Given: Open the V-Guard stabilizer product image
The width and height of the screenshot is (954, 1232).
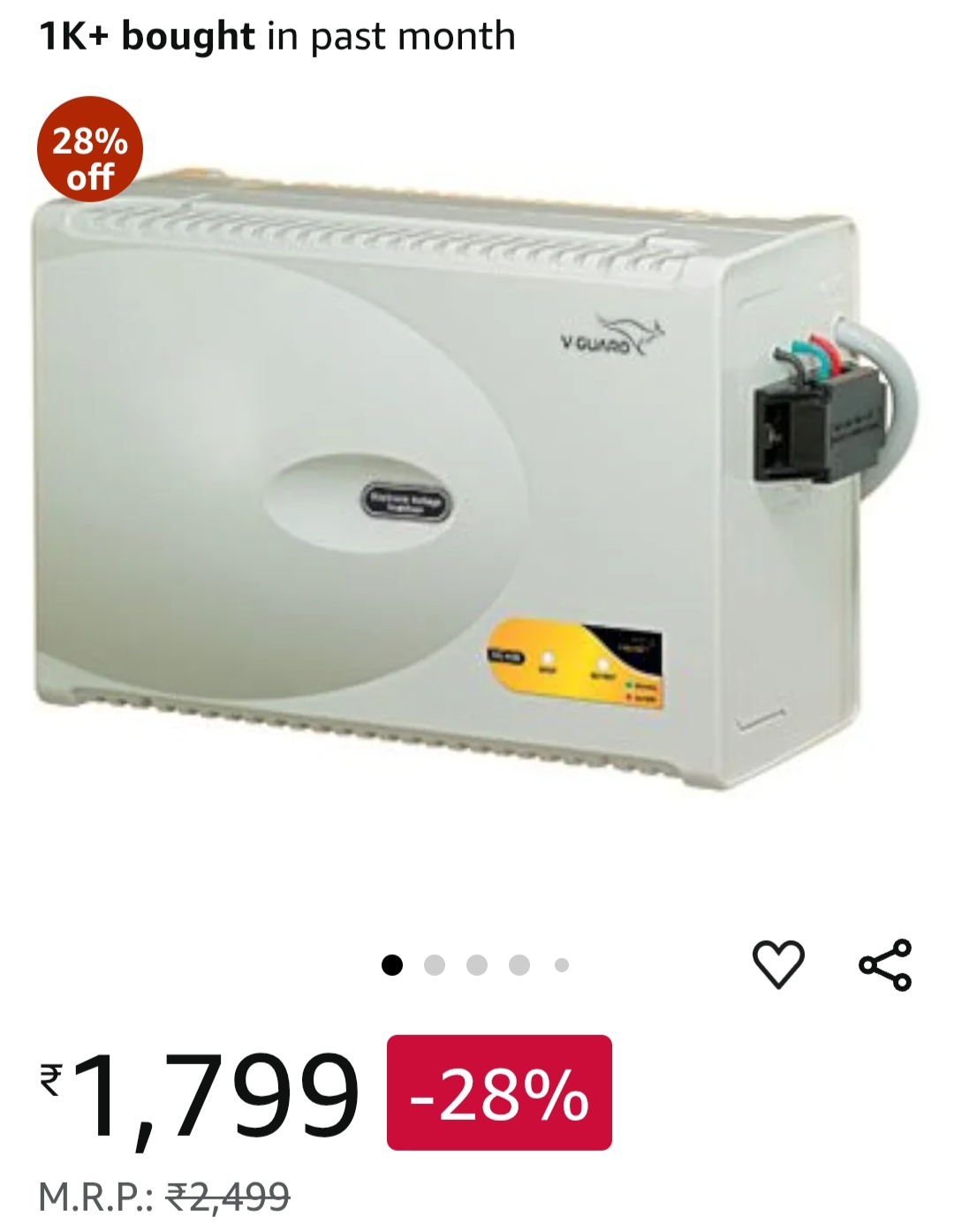Looking at the screenshot, I should (x=459, y=477).
